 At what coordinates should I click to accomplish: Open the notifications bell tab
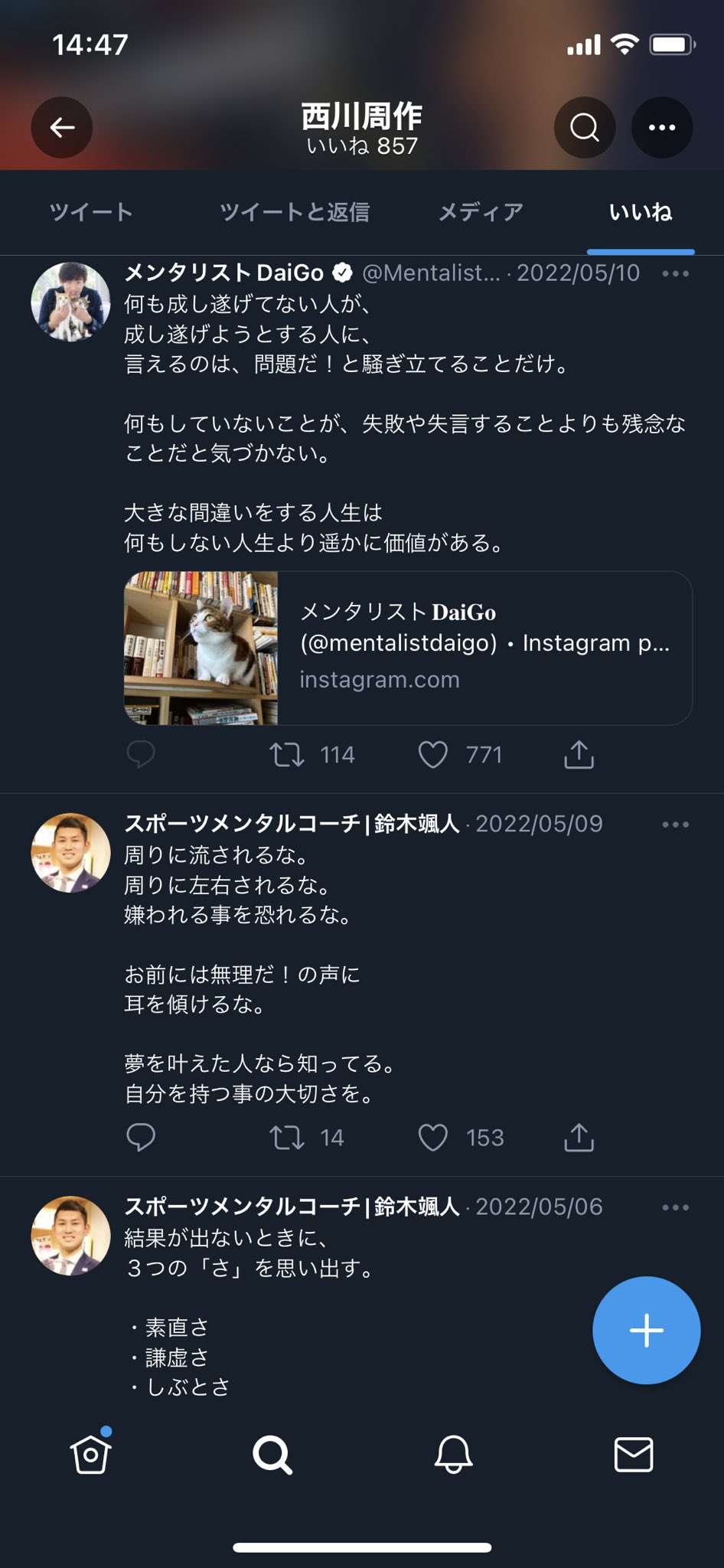453,1454
